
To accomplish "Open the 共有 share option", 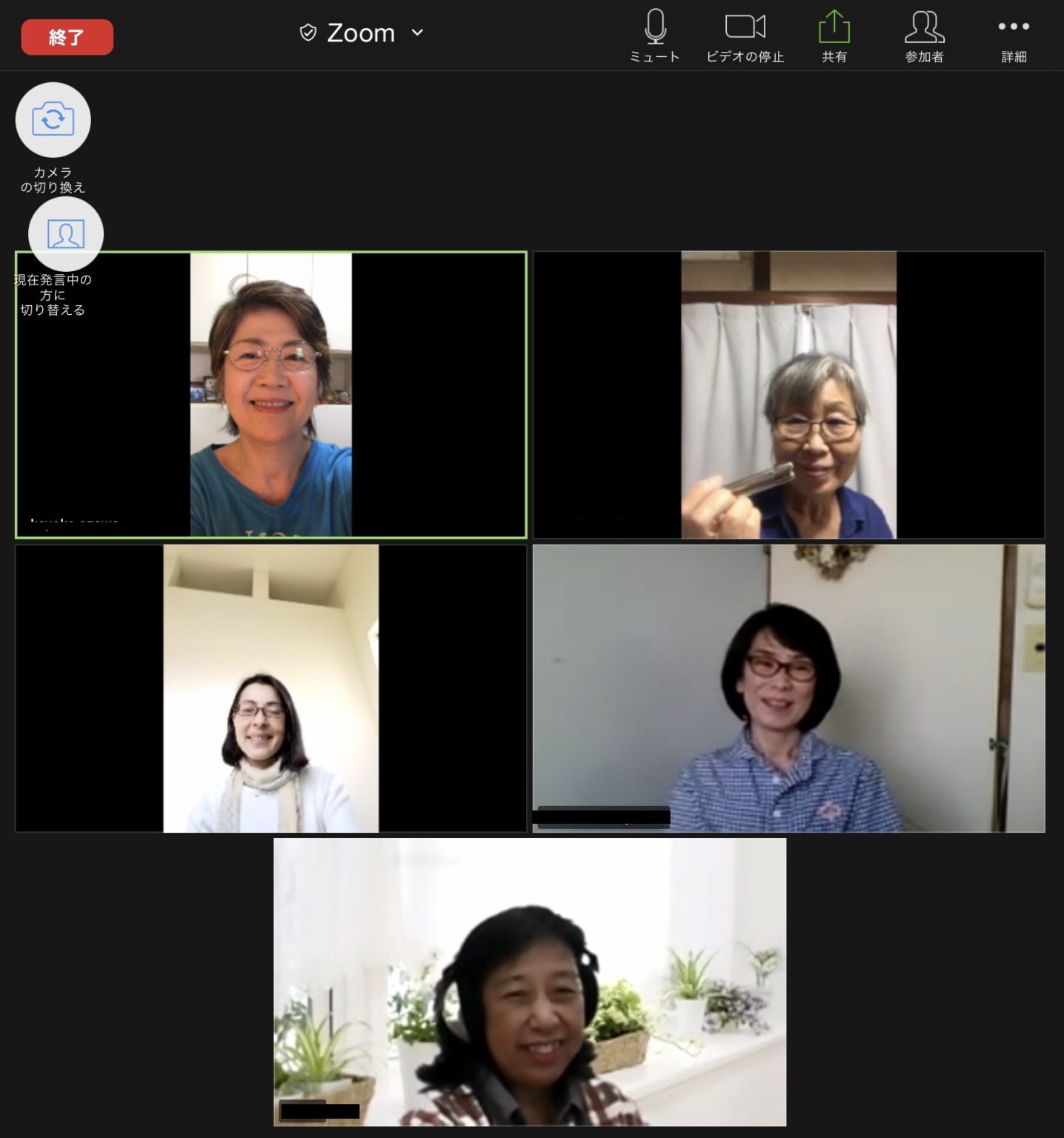I will pos(834,36).
